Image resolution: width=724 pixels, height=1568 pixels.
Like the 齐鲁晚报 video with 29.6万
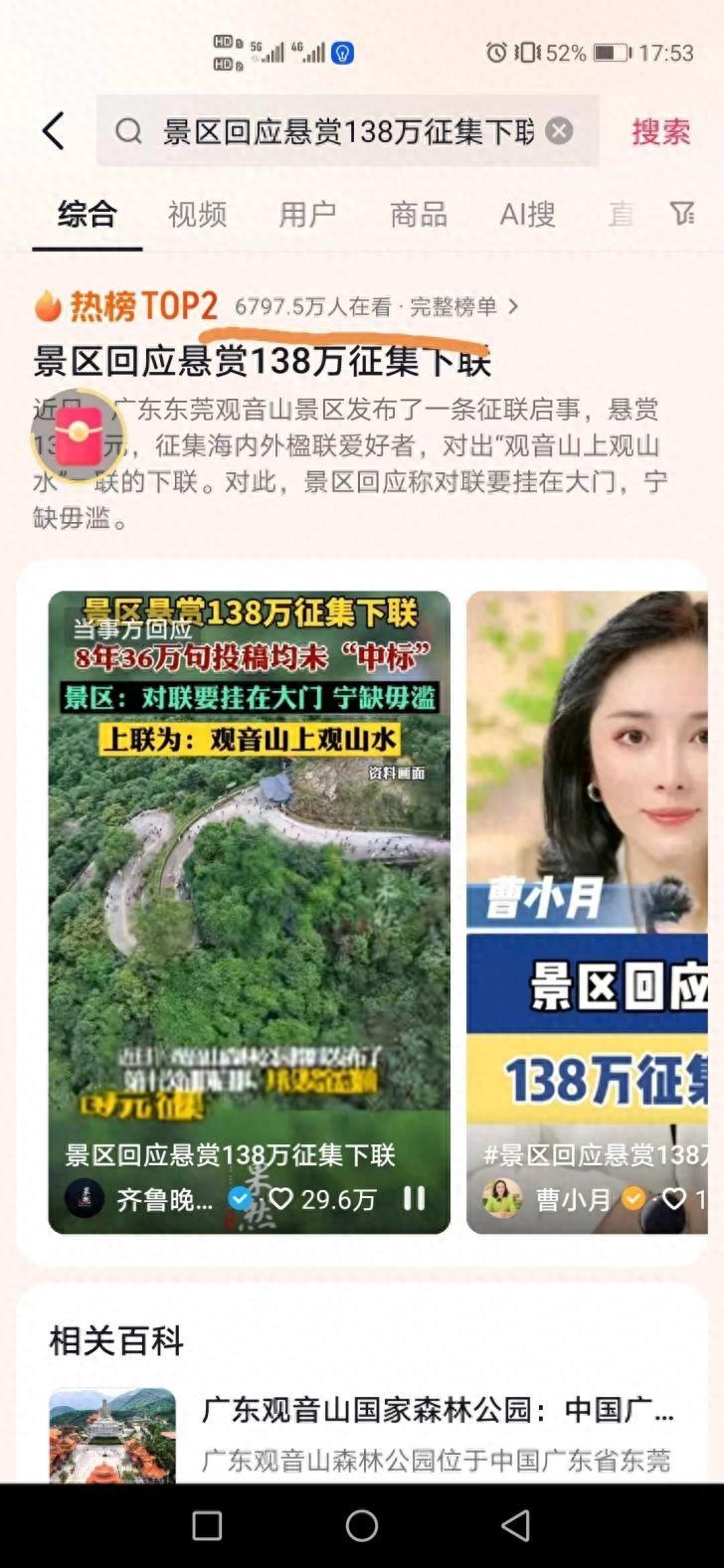coord(282,1199)
